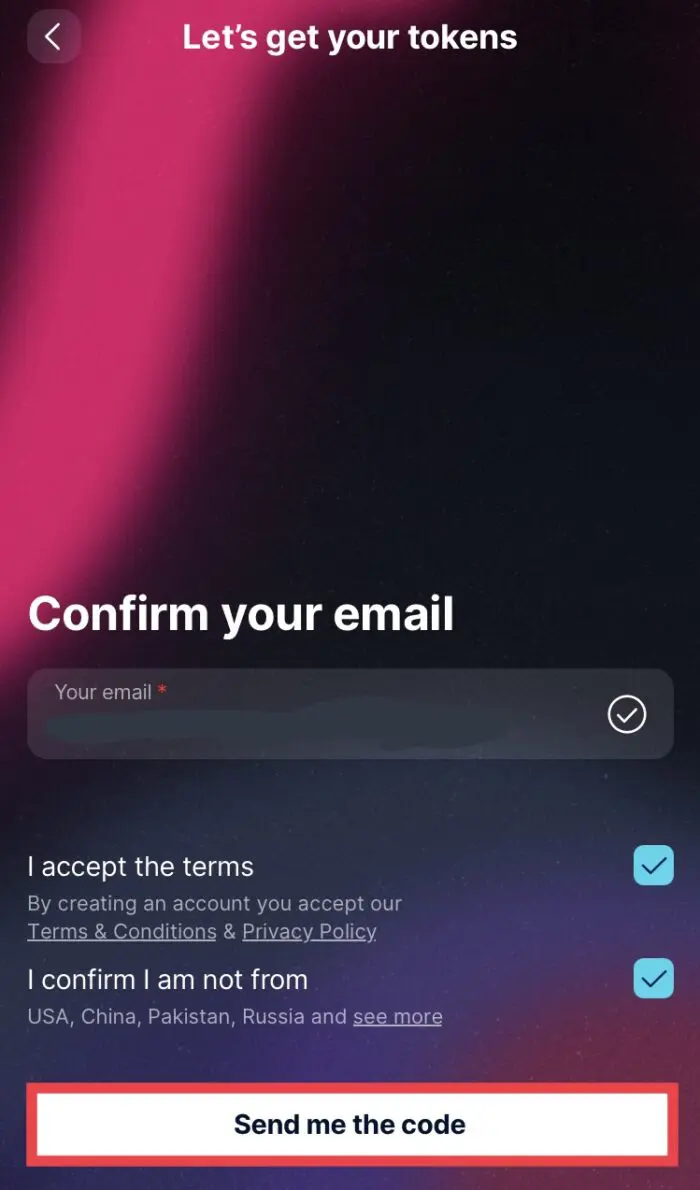View the see more countries link

coord(397,1016)
